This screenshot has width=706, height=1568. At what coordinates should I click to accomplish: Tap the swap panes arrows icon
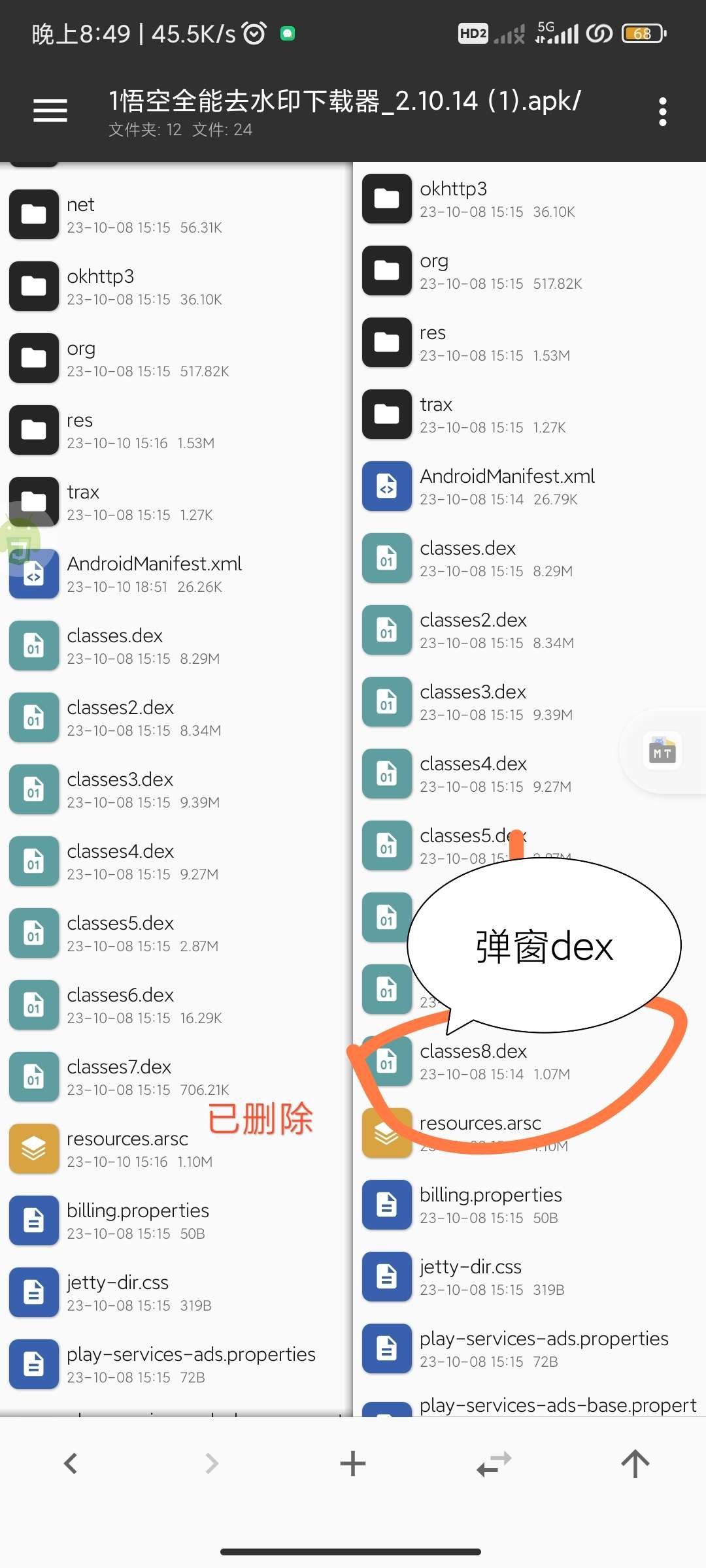(494, 1463)
